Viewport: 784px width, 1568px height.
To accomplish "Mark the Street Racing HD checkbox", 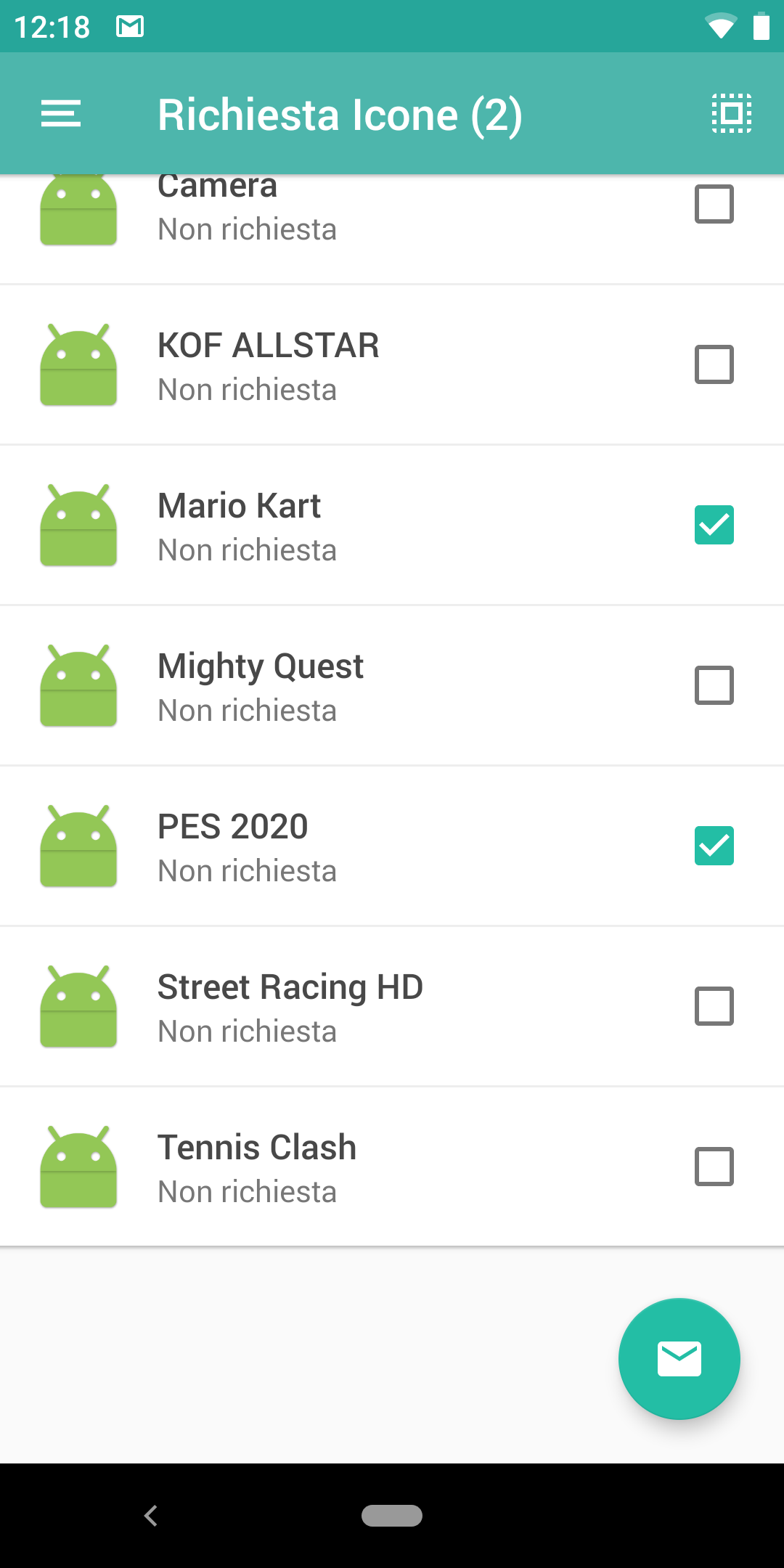I will (x=714, y=1006).
